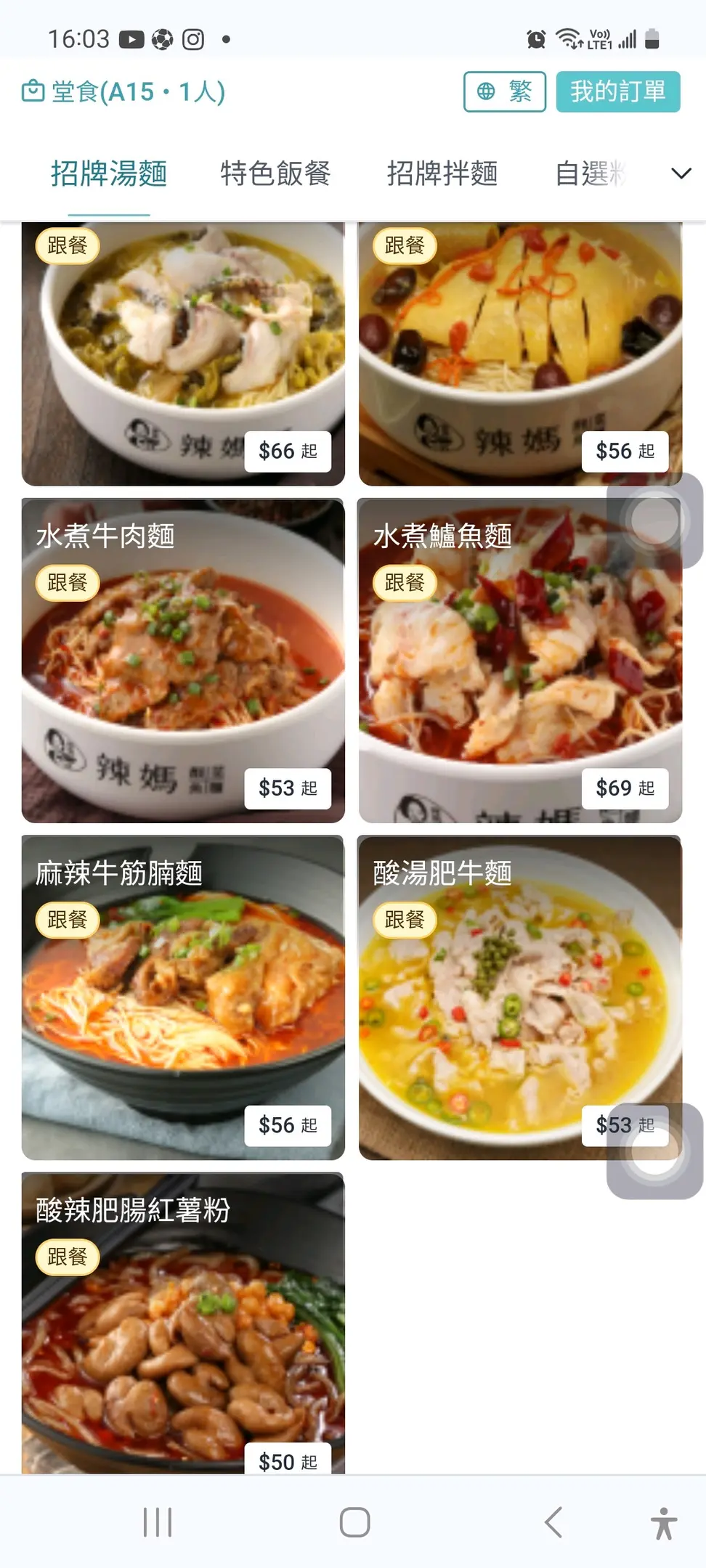Go to the phone's home screen
The image size is (706, 1568).
354,1522
